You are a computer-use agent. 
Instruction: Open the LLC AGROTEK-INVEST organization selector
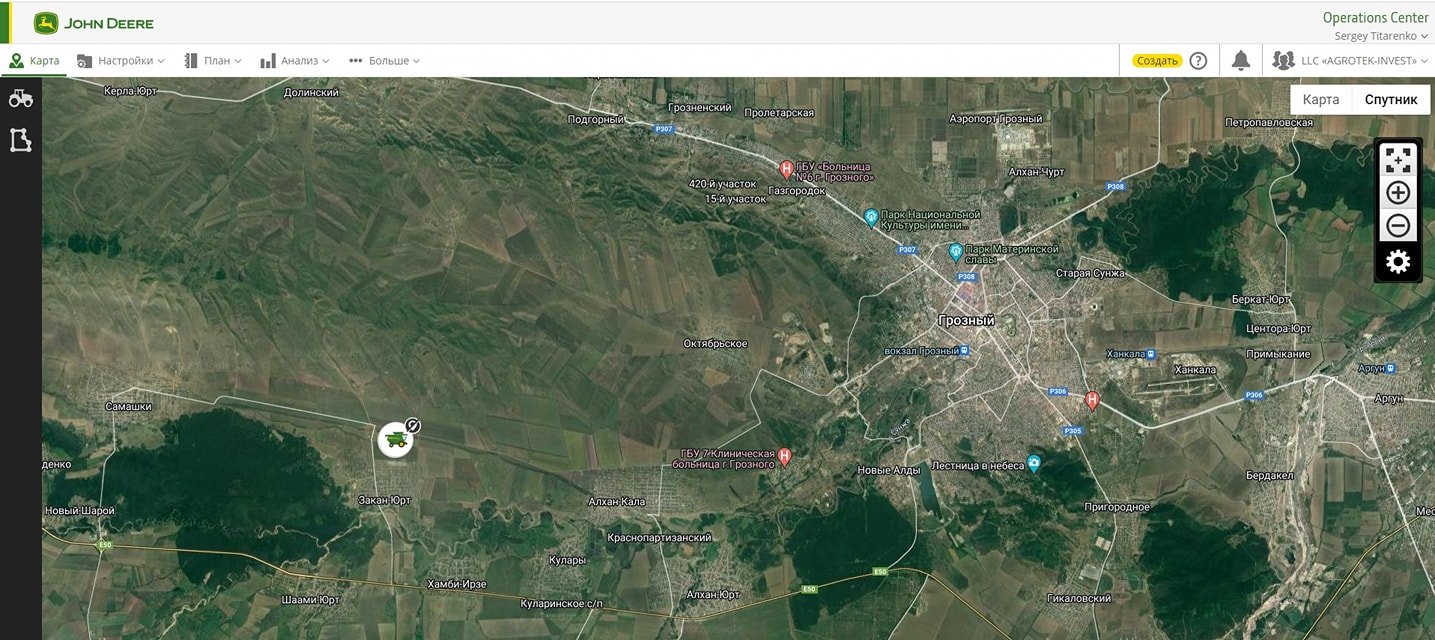click(x=1350, y=61)
